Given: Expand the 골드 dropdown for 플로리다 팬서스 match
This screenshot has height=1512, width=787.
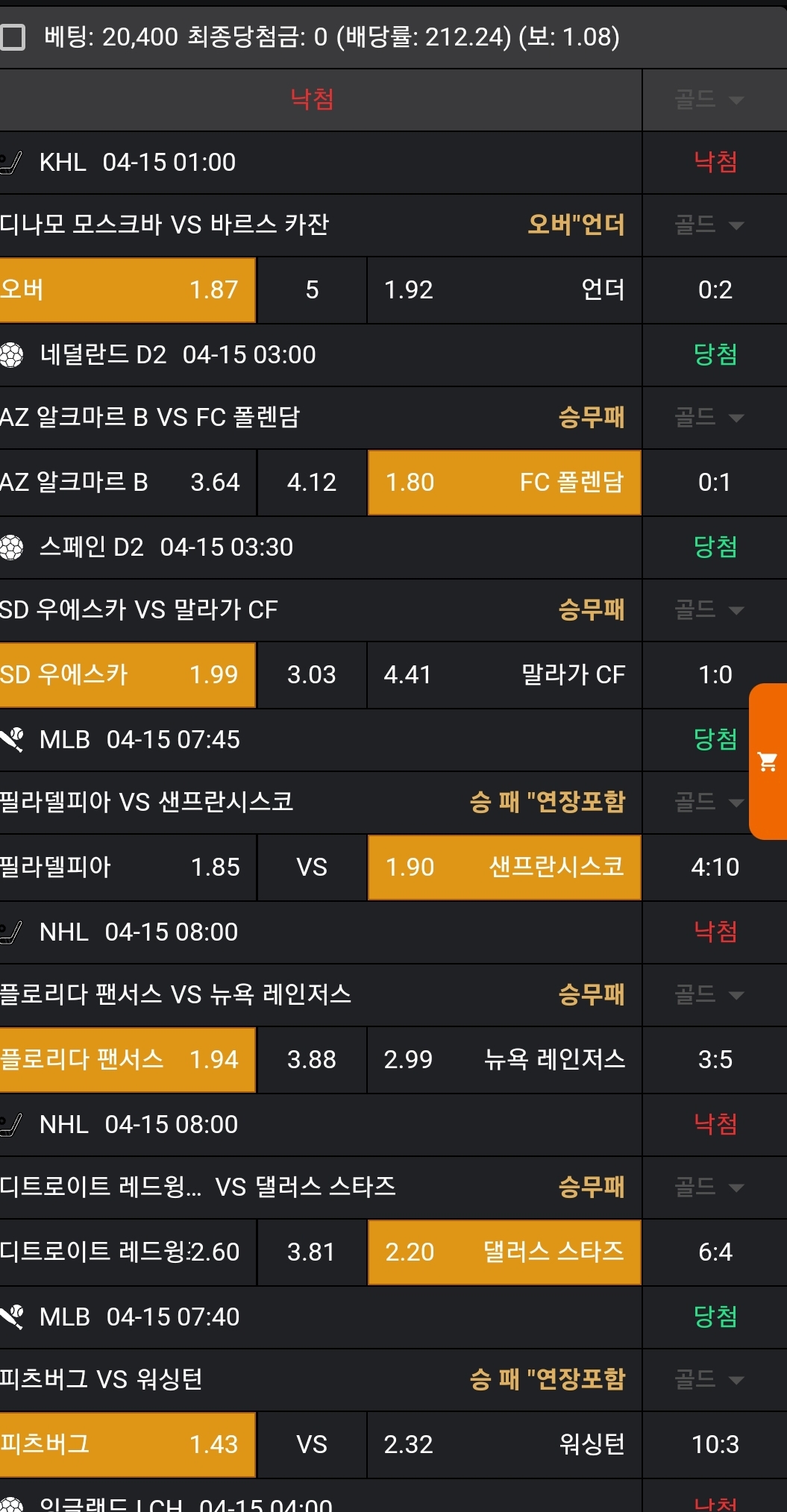Looking at the screenshot, I should point(709,994).
